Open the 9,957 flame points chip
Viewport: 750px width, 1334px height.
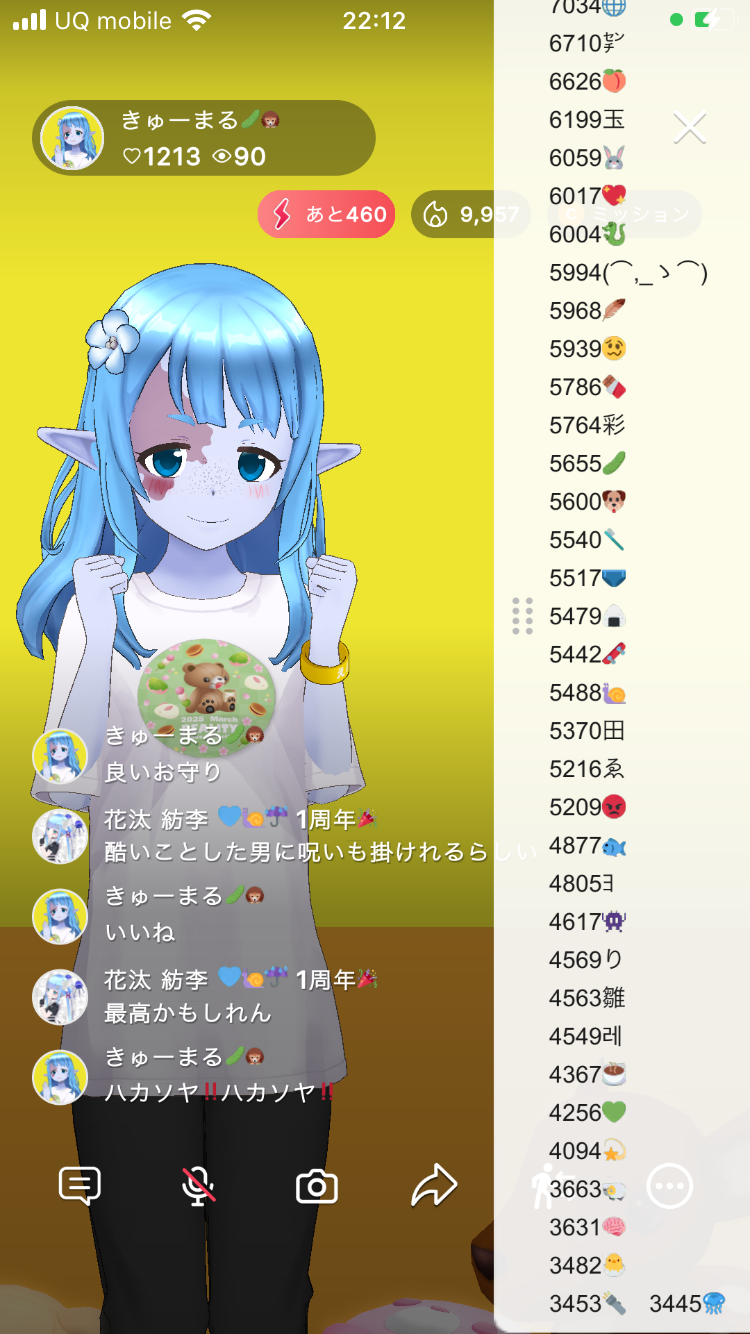coord(470,215)
